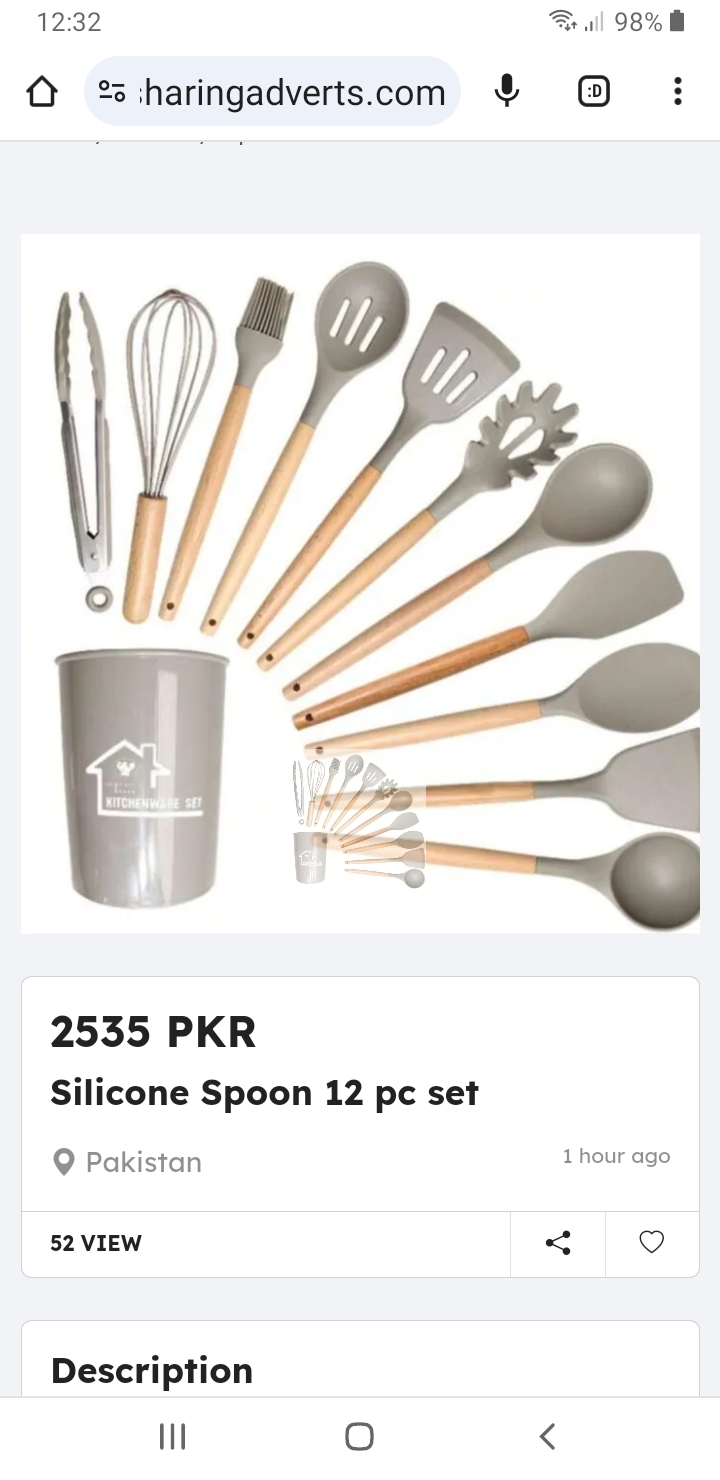Image resolution: width=720 pixels, height=1480 pixels.
Task: Open Chrome's three-dot overflow menu
Action: [677, 92]
